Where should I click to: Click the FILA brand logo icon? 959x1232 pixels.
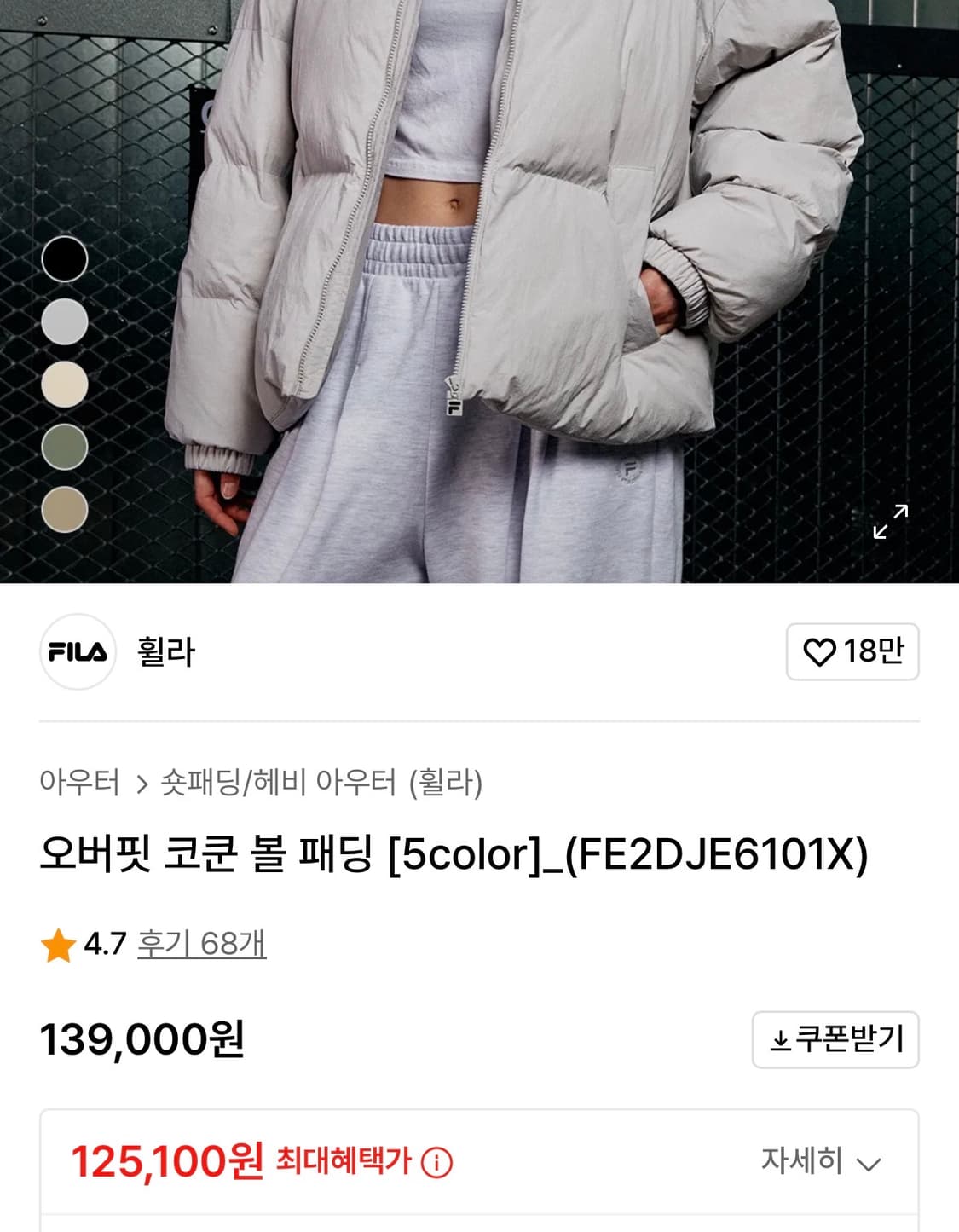pyautogui.click(x=78, y=652)
